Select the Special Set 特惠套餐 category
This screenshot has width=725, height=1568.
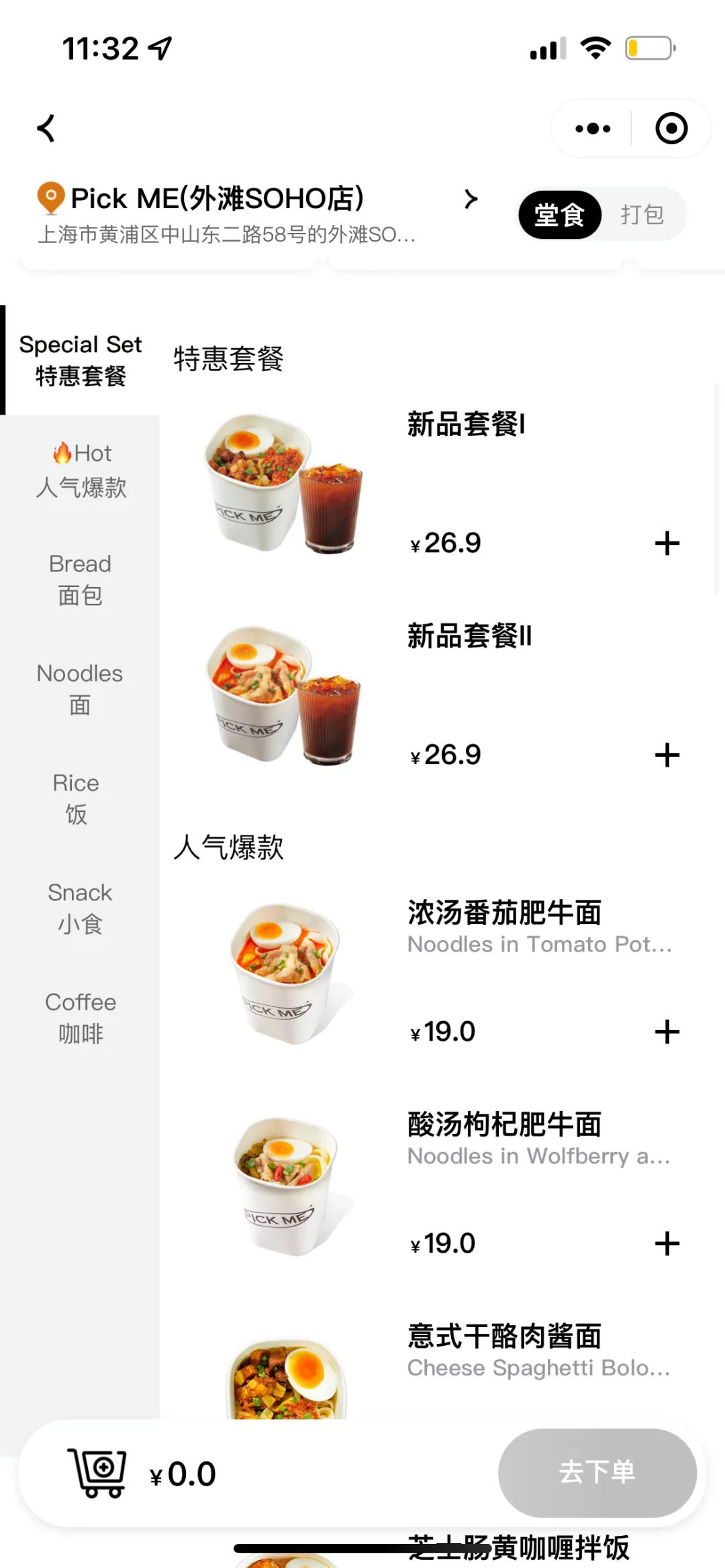[x=81, y=360]
